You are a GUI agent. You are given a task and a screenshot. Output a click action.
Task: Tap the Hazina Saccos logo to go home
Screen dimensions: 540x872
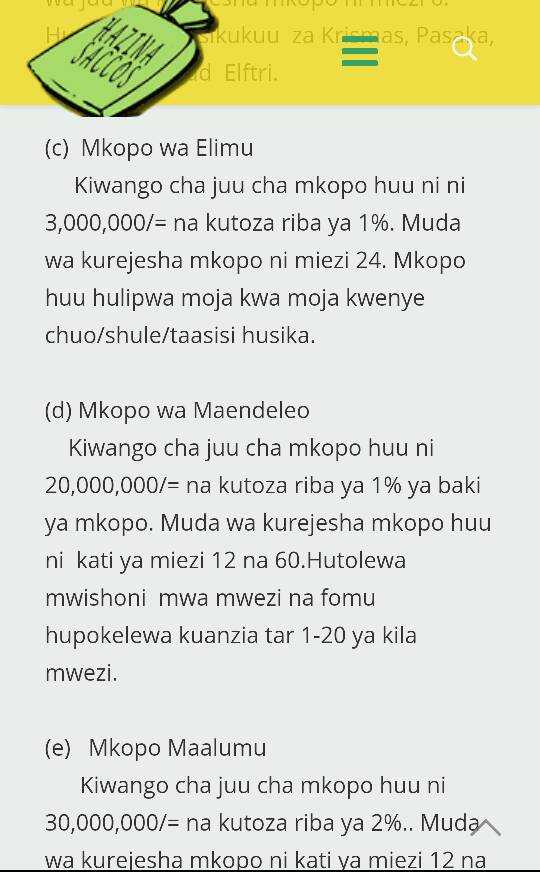pos(121,58)
